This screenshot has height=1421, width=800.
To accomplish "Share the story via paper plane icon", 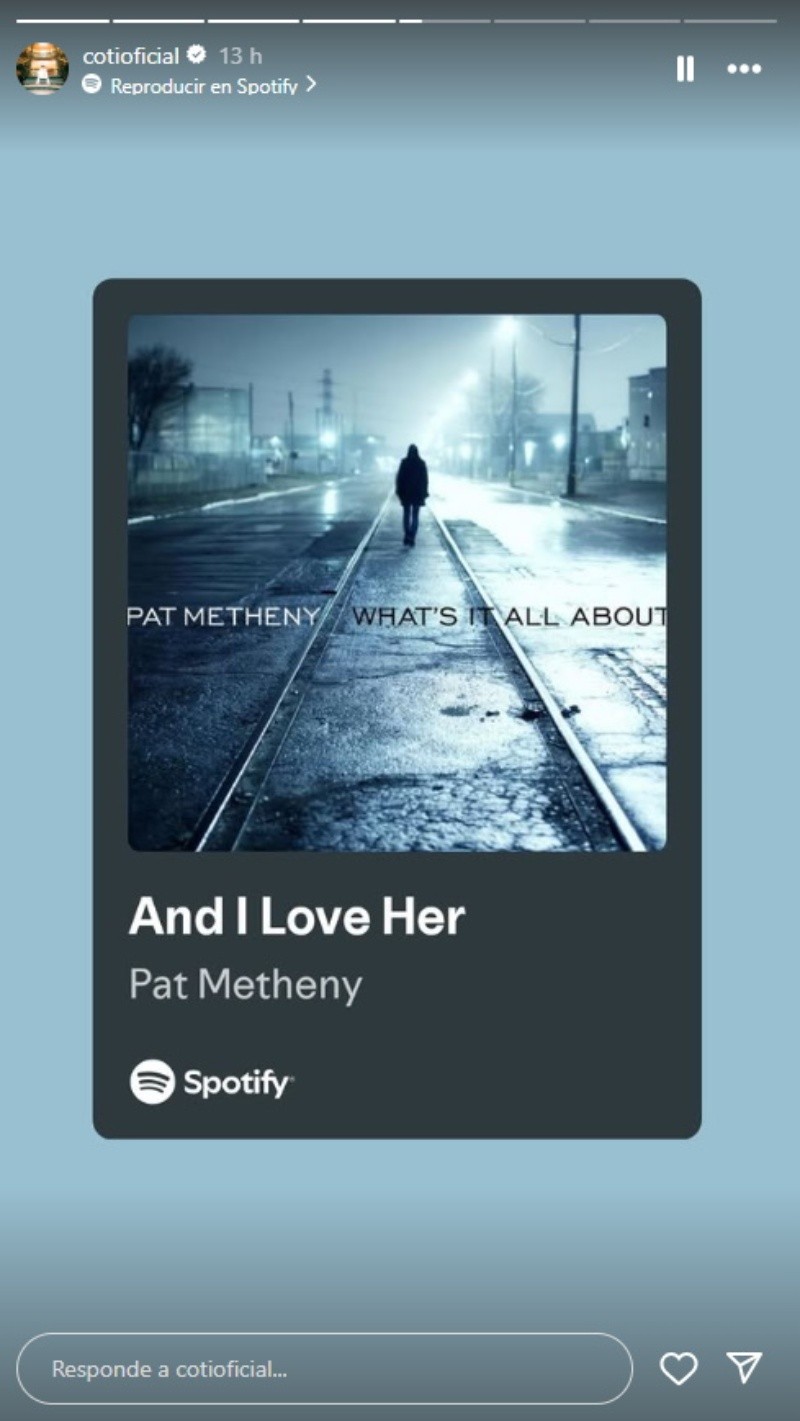I will coord(744,1368).
